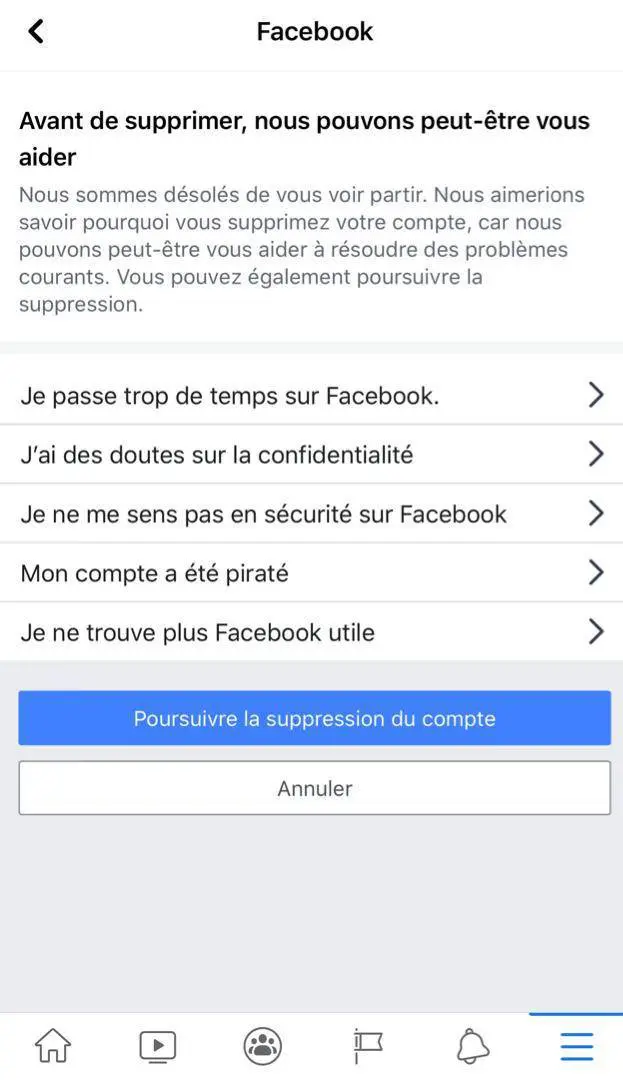Cancel with the Annuler button
Screen dimensions: 623x1080
point(314,788)
